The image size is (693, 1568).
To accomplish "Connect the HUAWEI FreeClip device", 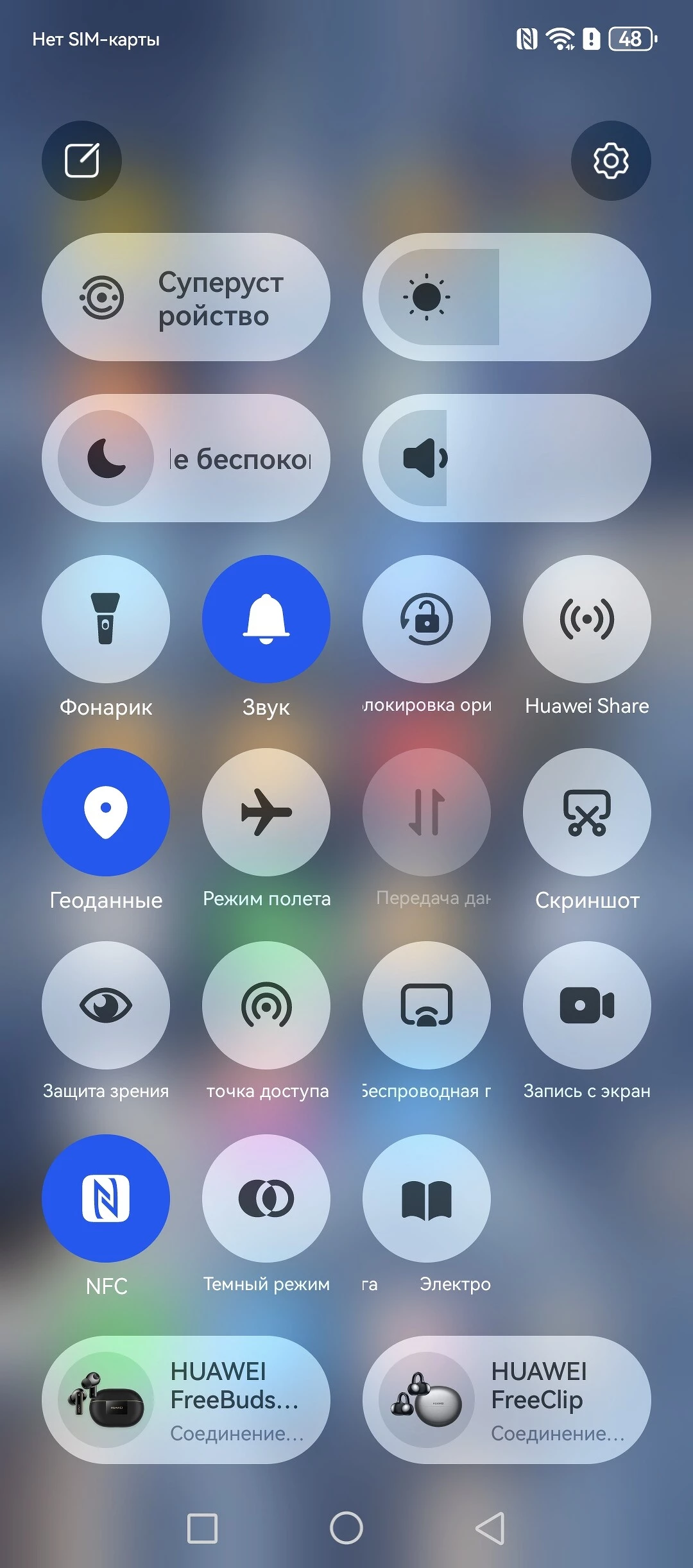I will [507, 1400].
